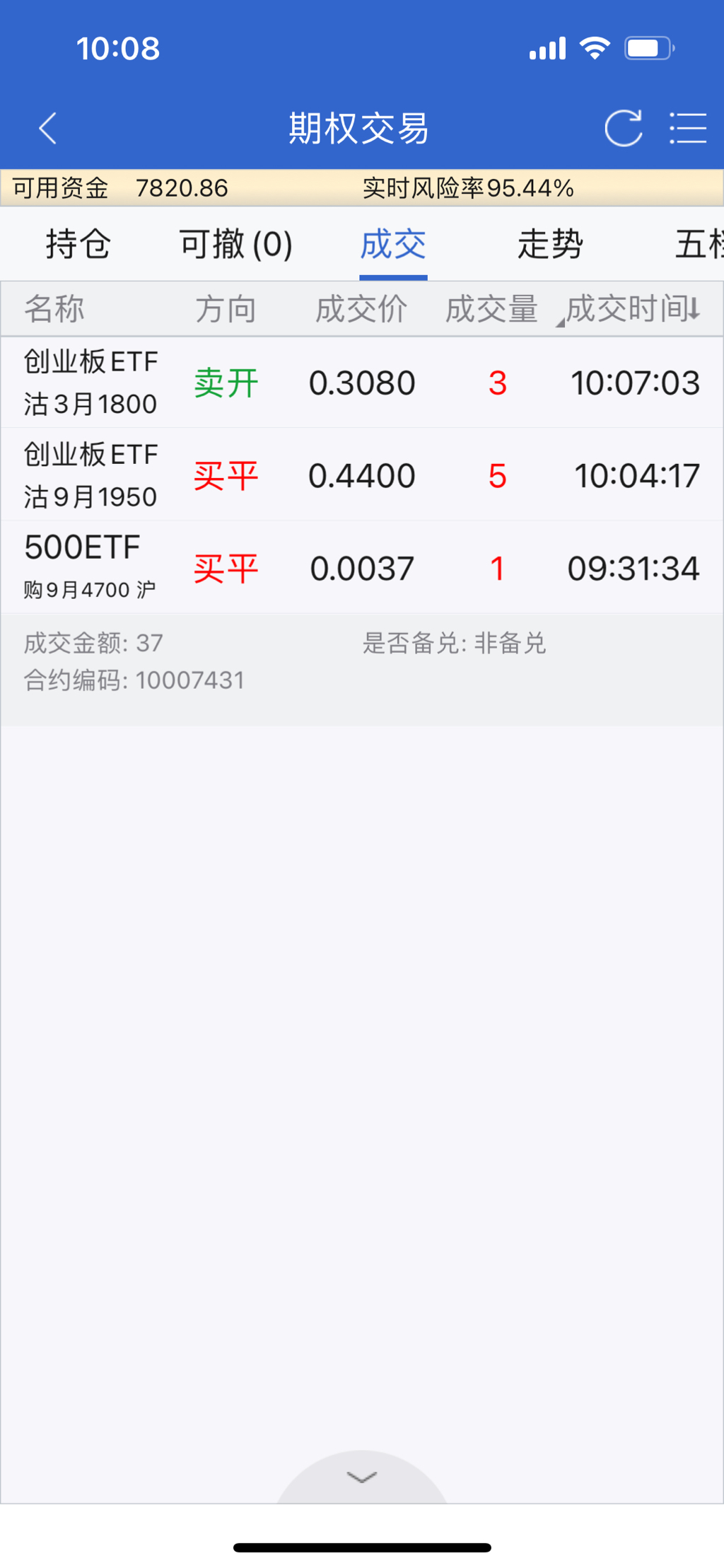This screenshot has width=724, height=1568.
Task: Select the 成交 tab
Action: click(x=393, y=245)
